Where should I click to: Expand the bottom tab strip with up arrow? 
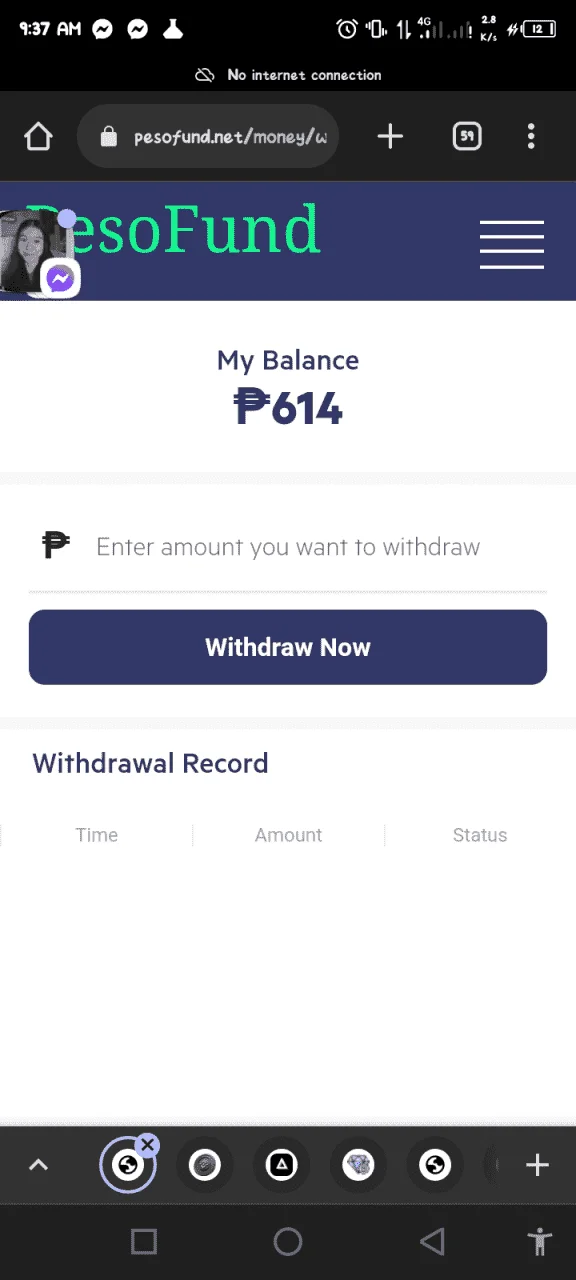coord(38,1165)
